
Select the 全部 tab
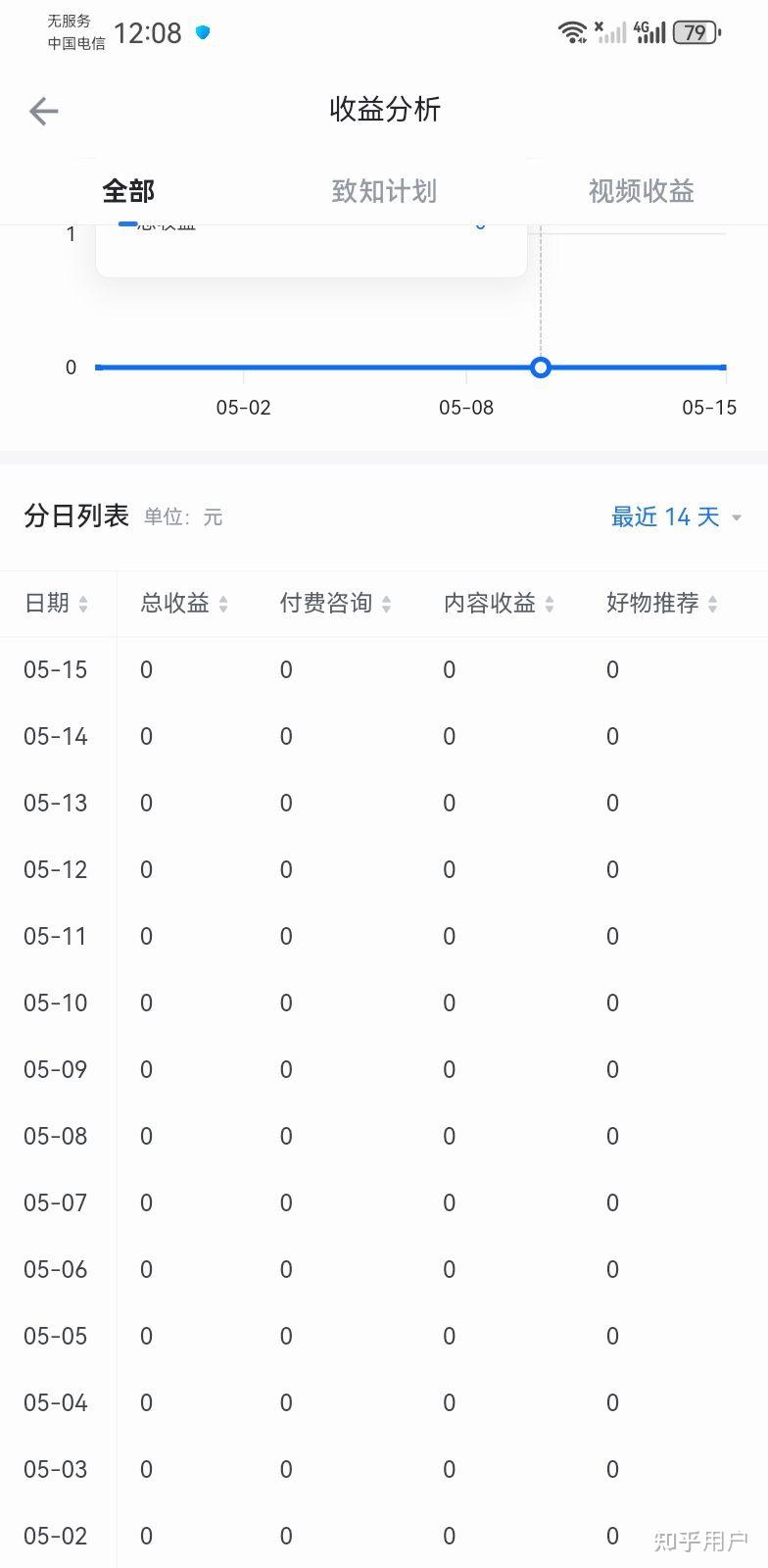pyautogui.click(x=128, y=190)
